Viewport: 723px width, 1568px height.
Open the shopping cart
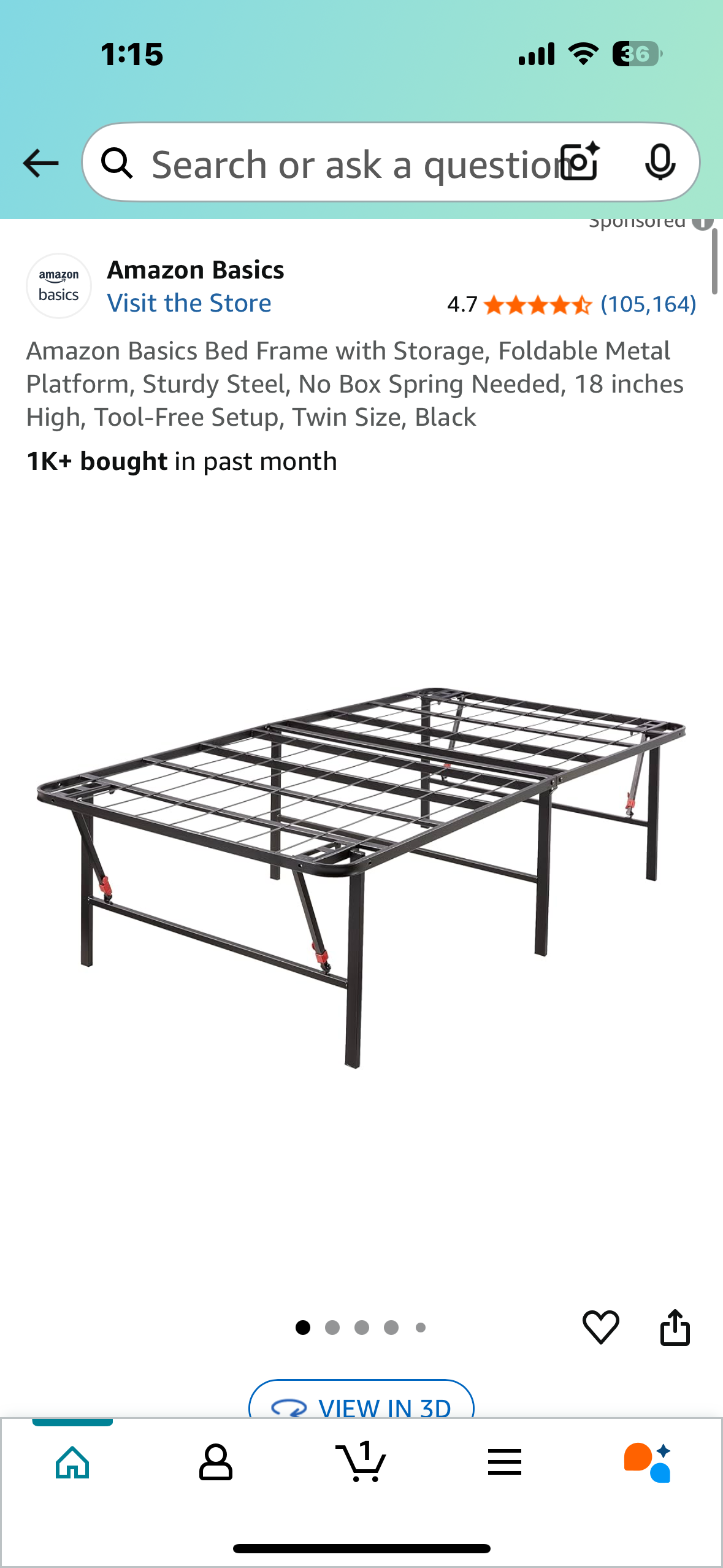(x=361, y=1462)
